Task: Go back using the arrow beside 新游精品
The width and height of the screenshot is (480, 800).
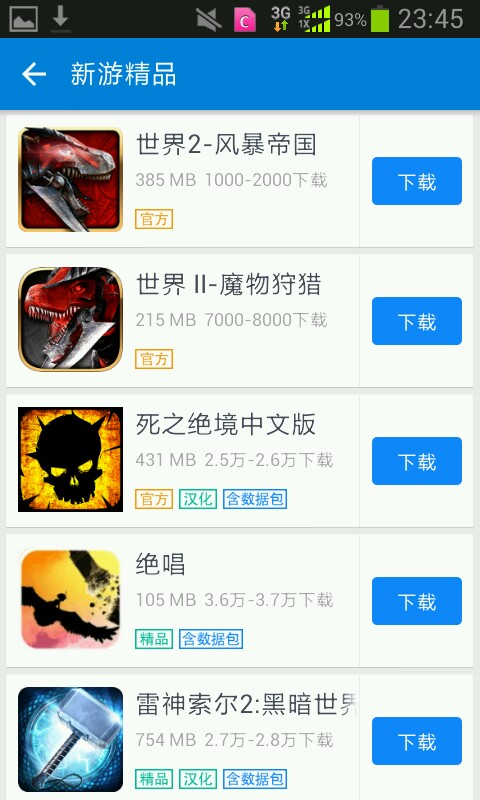Action: point(34,74)
